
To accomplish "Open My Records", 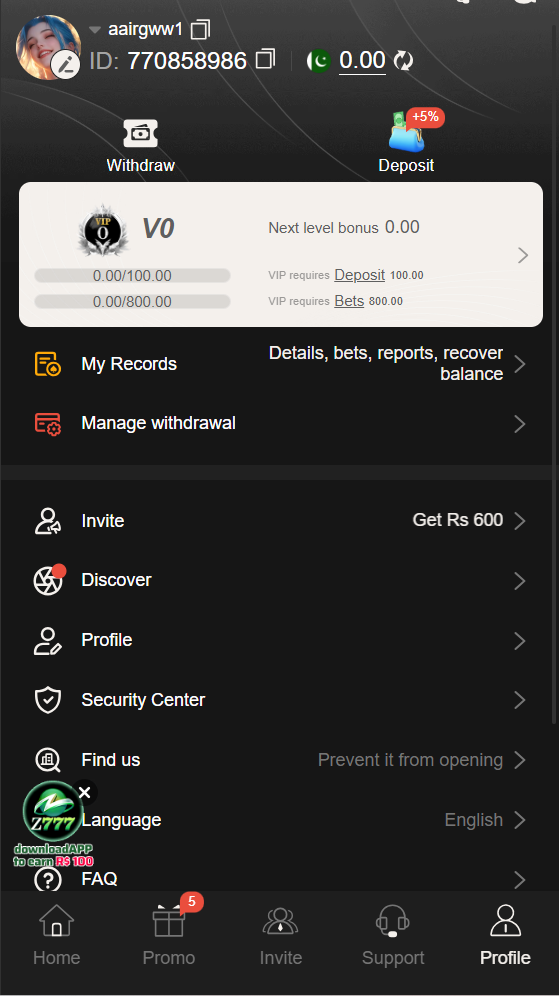I will tap(280, 364).
